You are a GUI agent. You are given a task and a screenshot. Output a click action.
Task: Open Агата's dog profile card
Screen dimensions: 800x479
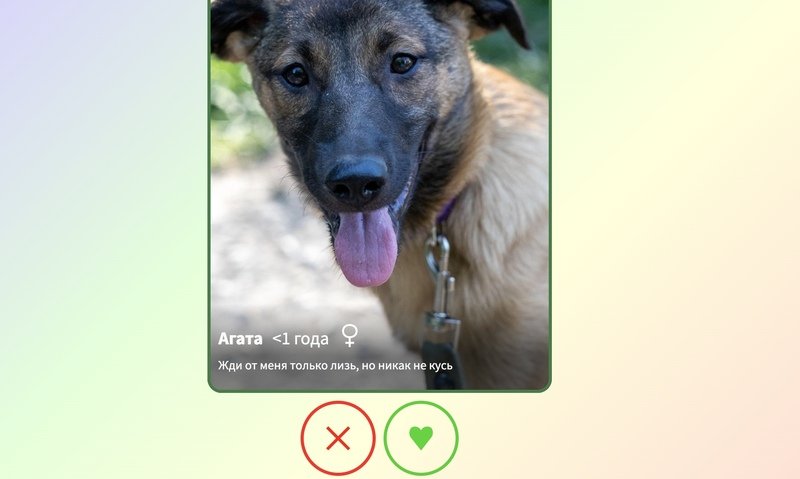pyautogui.click(x=380, y=190)
